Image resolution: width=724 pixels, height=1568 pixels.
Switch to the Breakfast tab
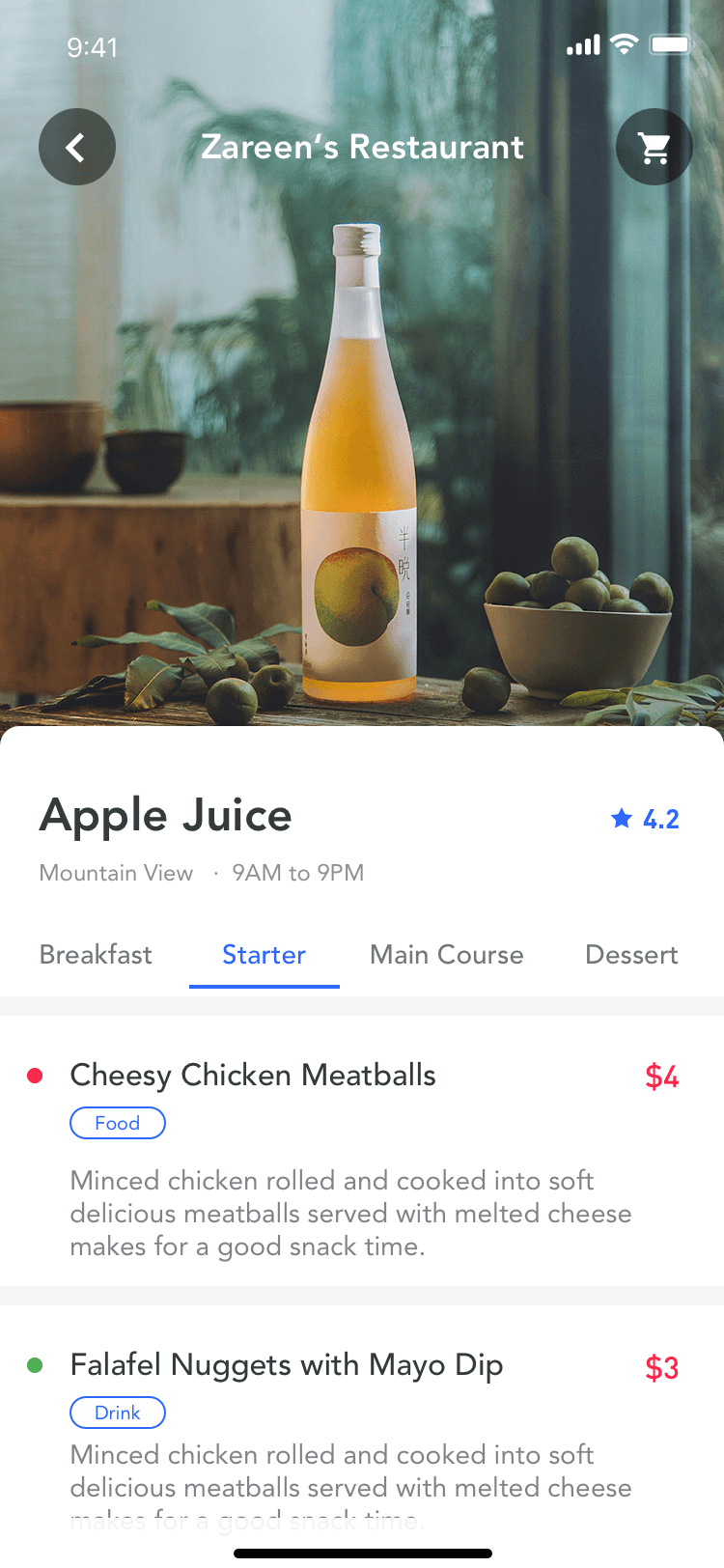(96, 955)
